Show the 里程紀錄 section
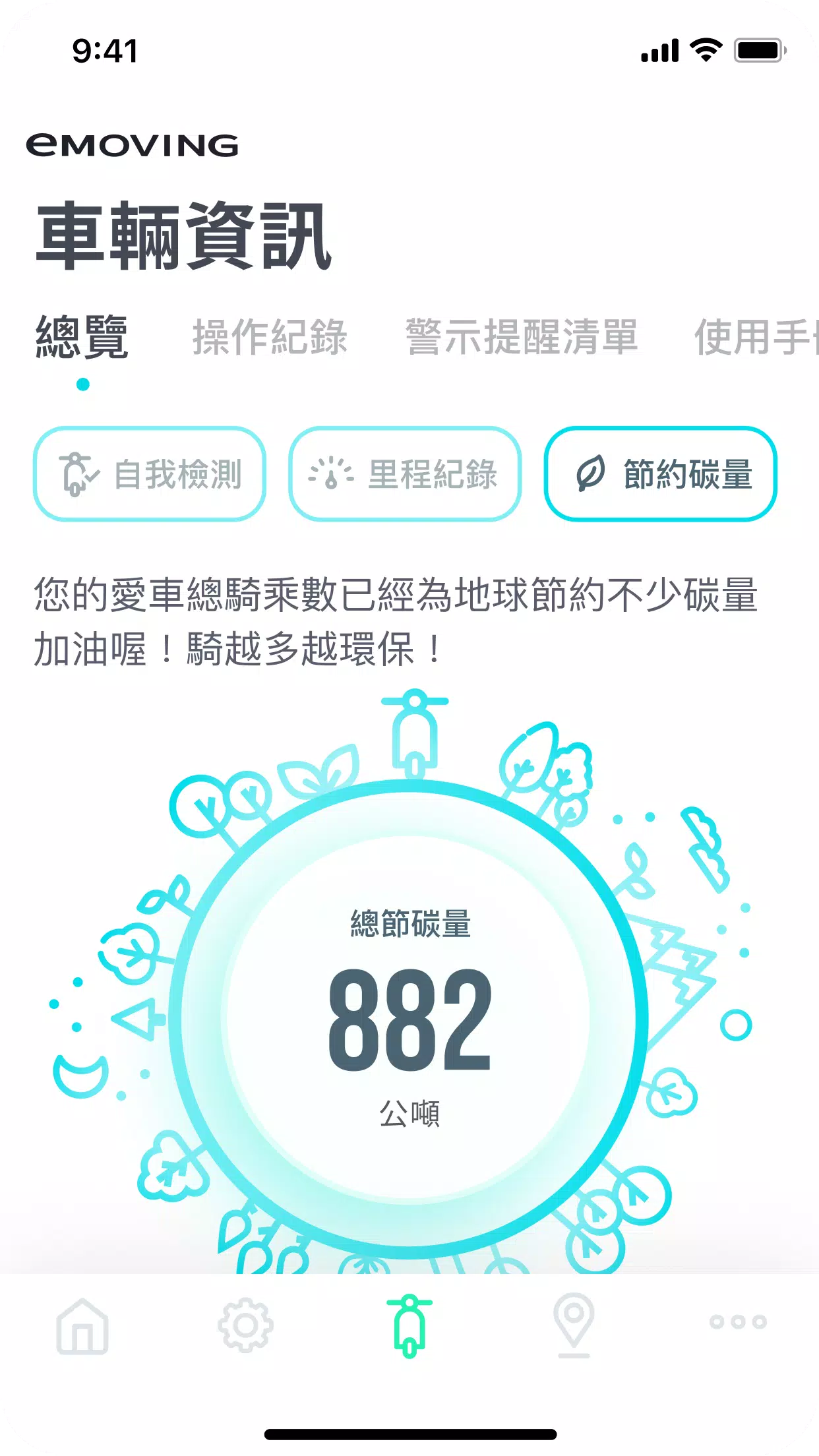Screen dimensions: 819x1456 pos(405,474)
